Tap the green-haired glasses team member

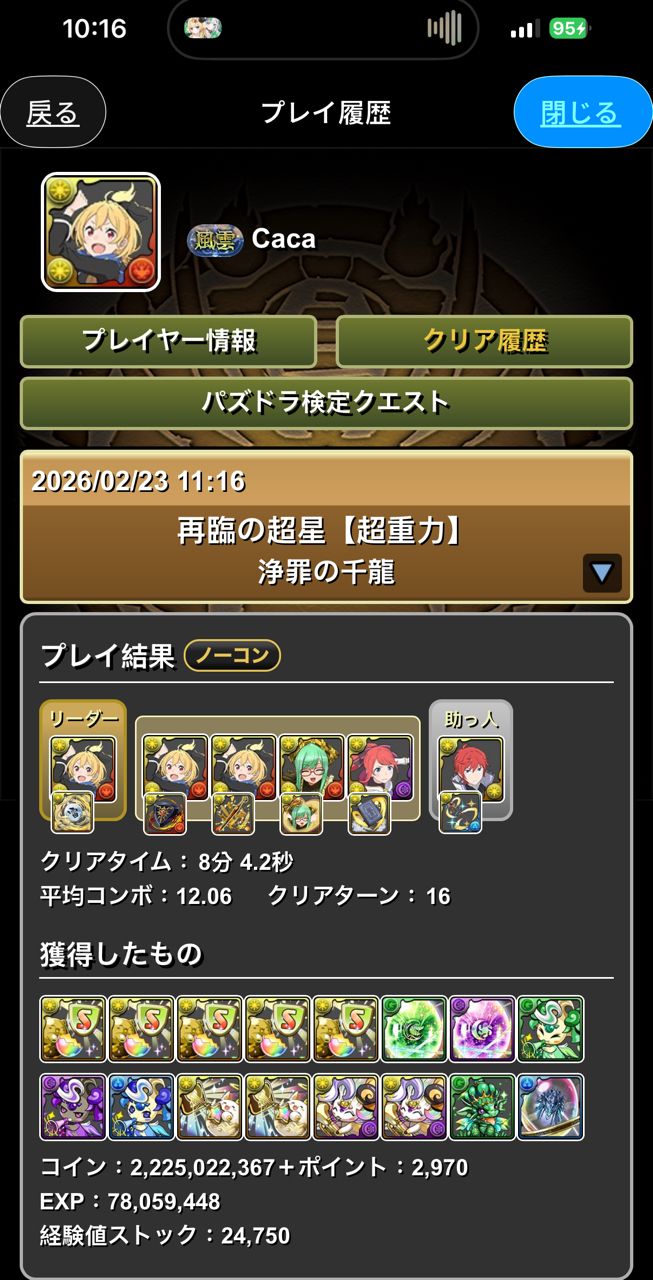[x=312, y=768]
